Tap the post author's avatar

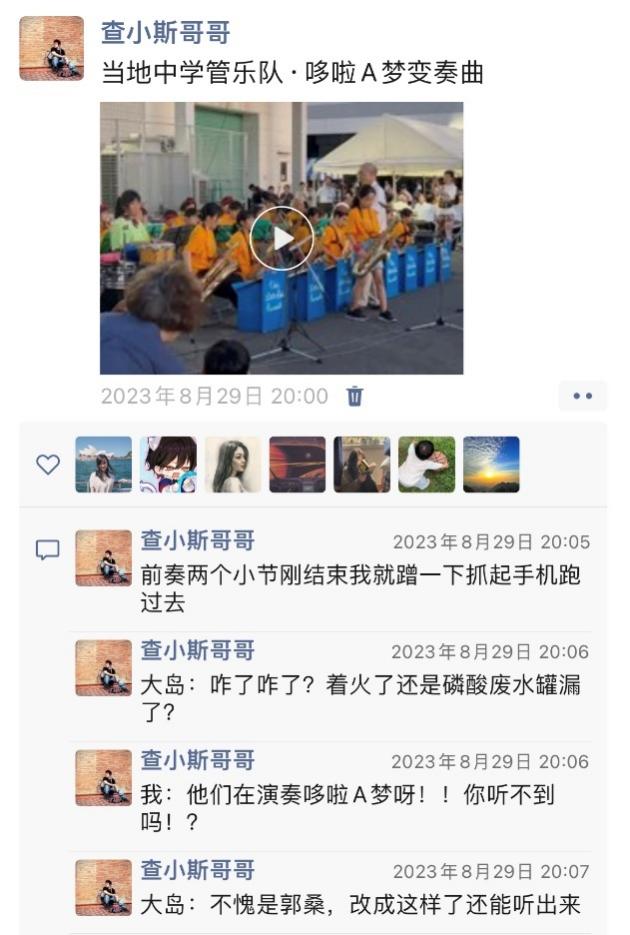click(51, 48)
